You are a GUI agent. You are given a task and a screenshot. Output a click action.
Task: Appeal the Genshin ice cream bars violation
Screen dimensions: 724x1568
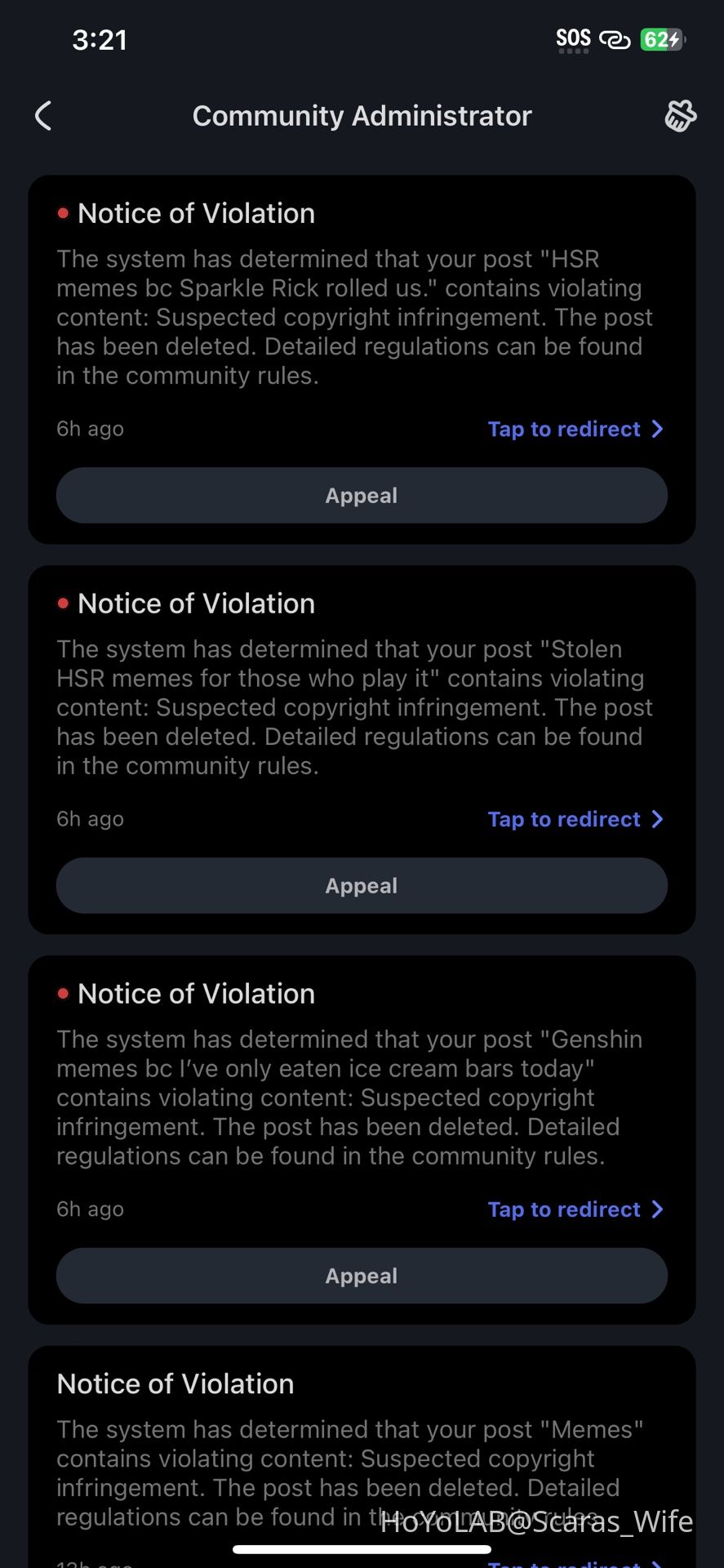(362, 1276)
